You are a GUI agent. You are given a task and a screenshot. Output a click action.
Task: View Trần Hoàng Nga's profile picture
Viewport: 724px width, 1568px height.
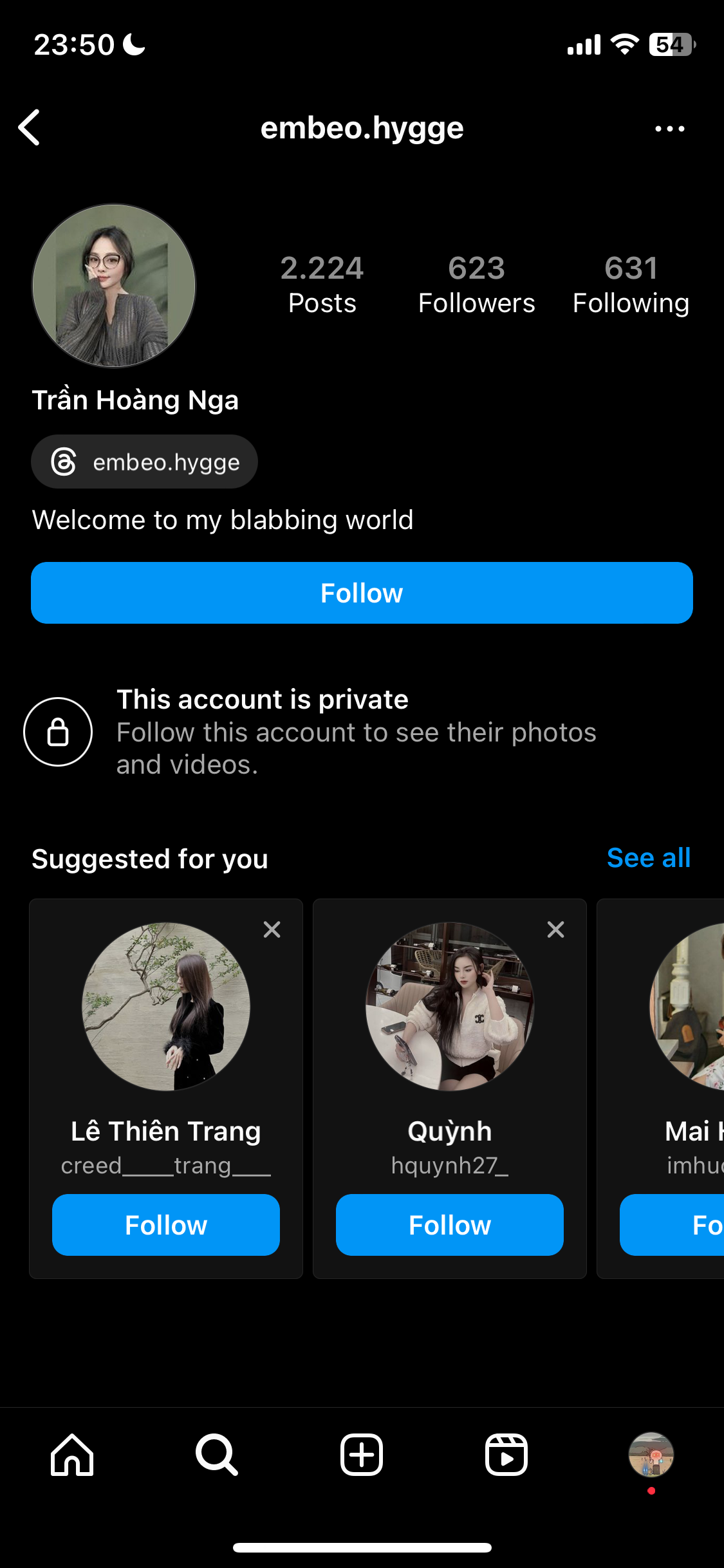(114, 286)
